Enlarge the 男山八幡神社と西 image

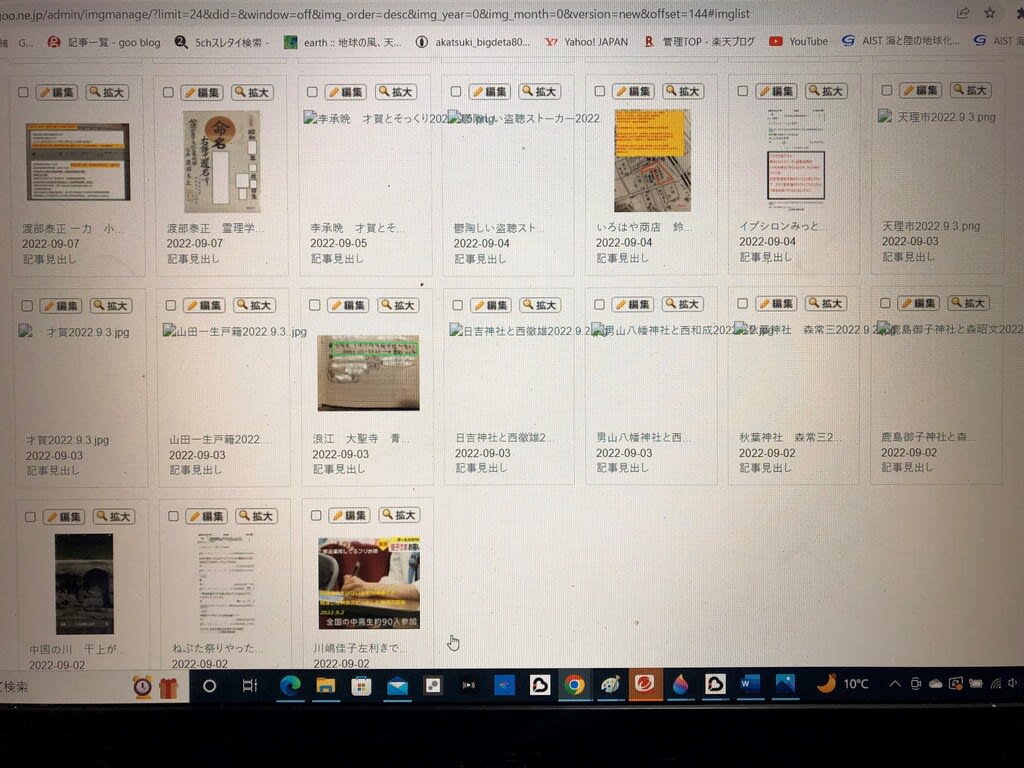click(x=683, y=304)
